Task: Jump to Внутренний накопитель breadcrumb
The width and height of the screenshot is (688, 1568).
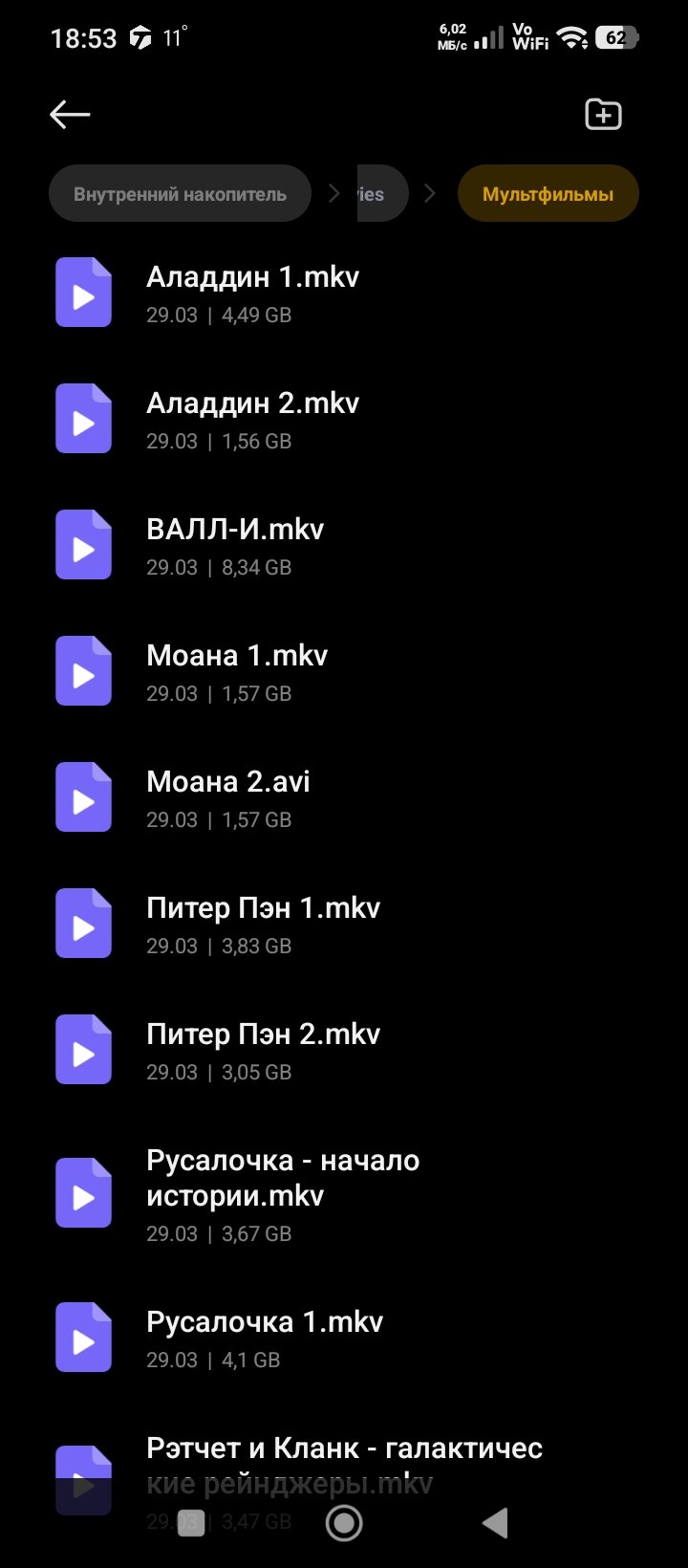Action: (180, 194)
